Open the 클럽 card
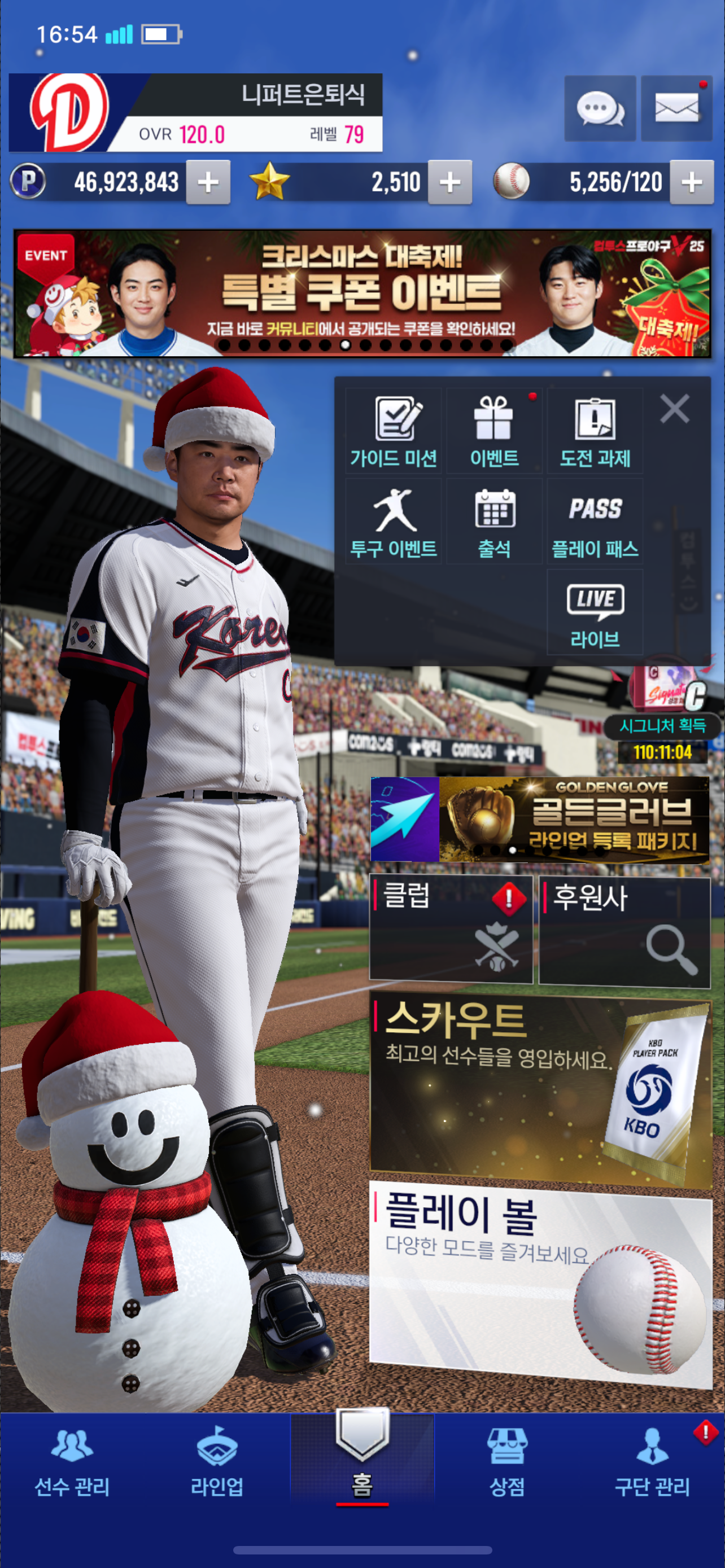725x1568 pixels. pyautogui.click(x=451, y=929)
